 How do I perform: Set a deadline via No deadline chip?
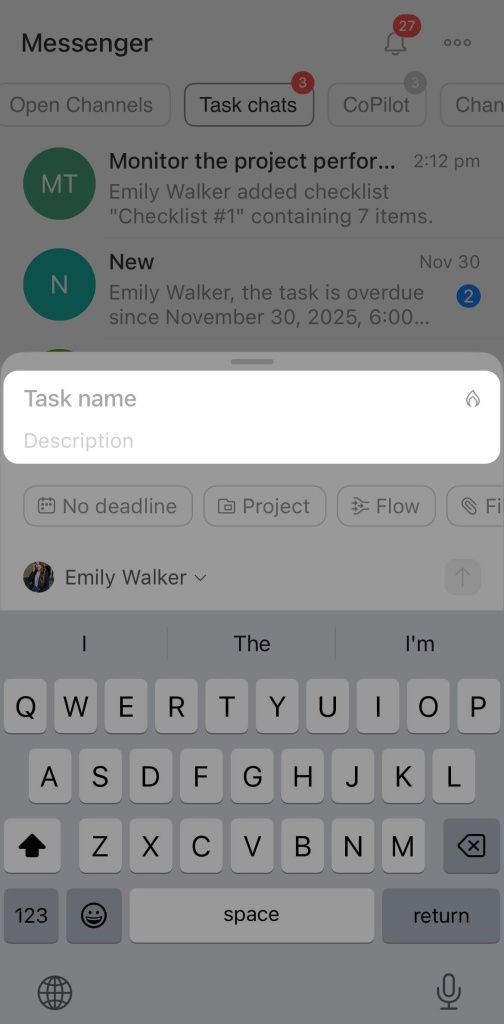[108, 506]
